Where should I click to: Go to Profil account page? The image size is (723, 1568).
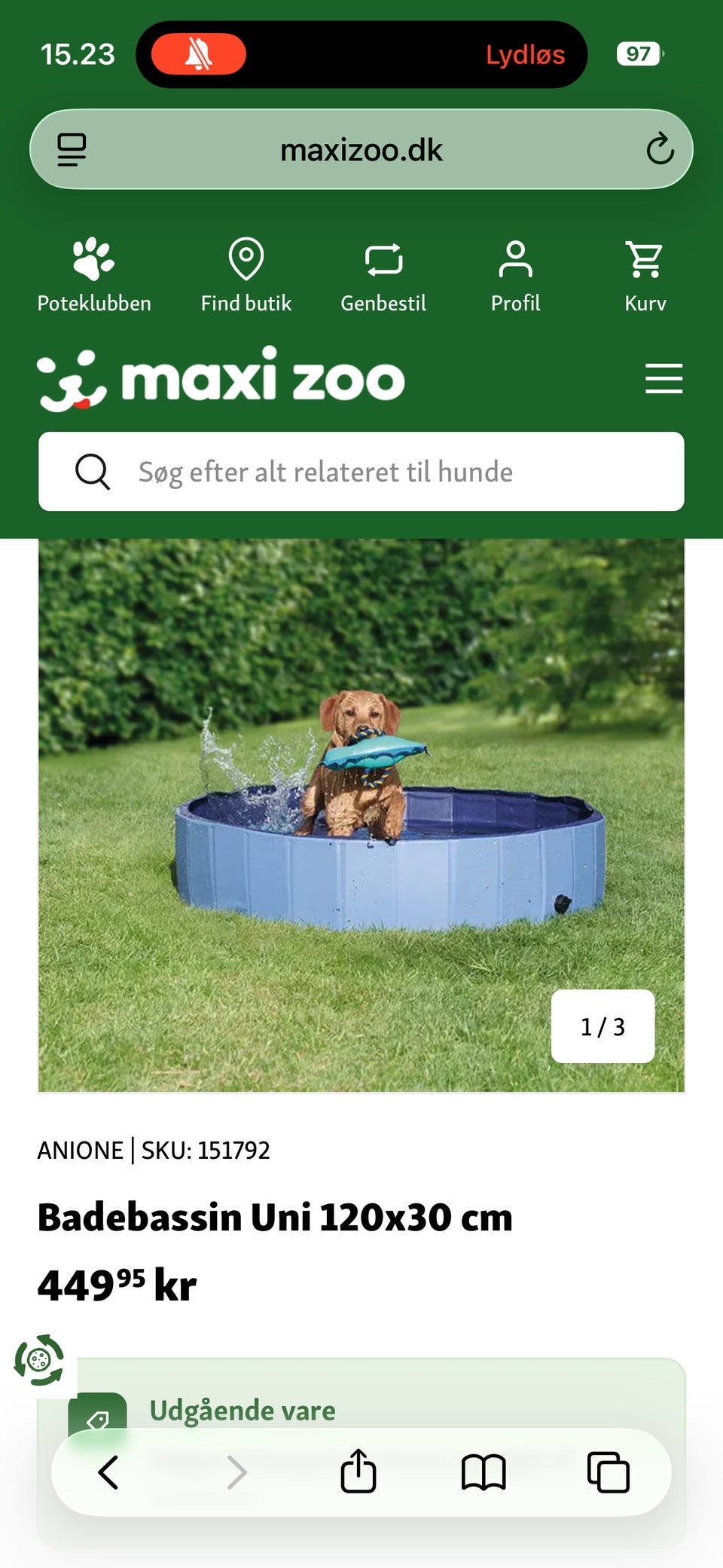point(516,276)
